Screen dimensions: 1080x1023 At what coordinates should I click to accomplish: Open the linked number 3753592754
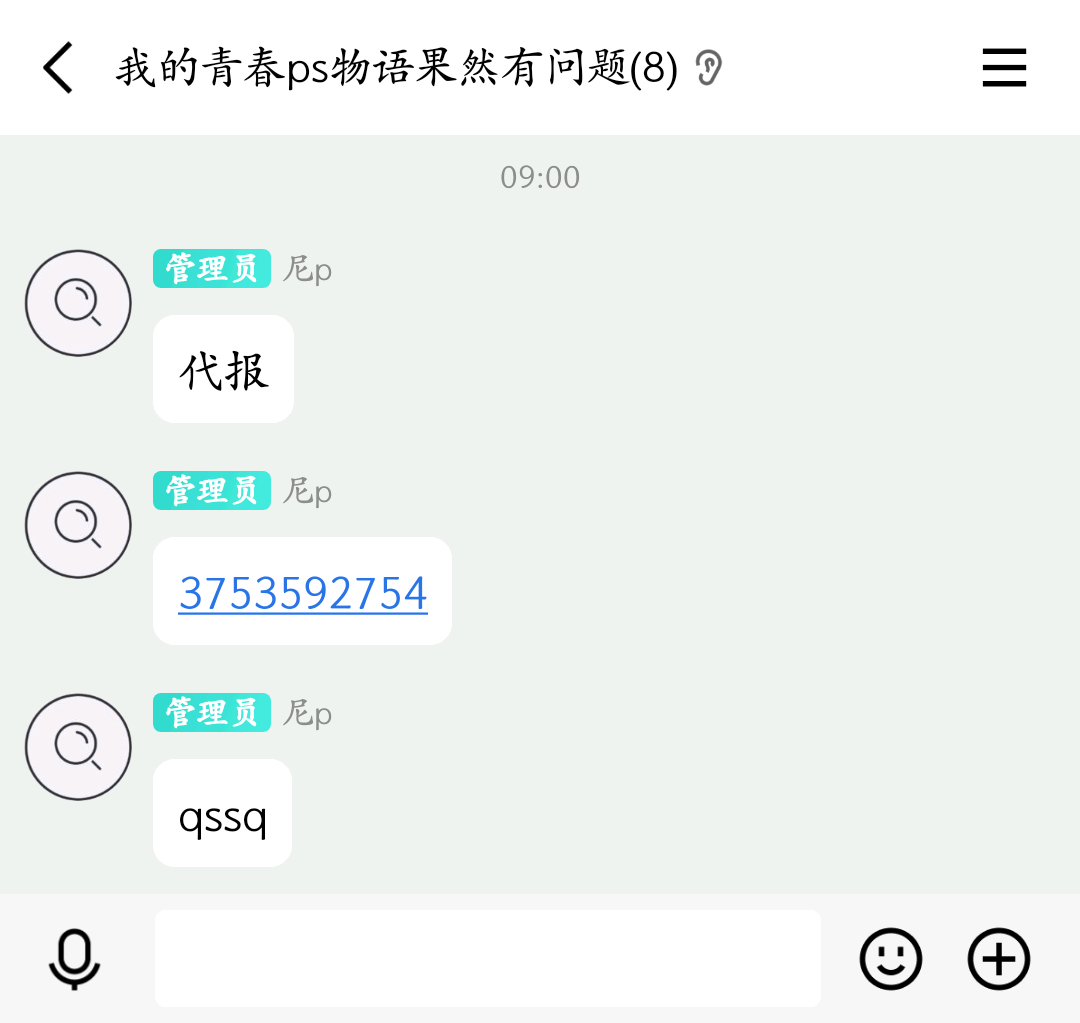coord(303,593)
